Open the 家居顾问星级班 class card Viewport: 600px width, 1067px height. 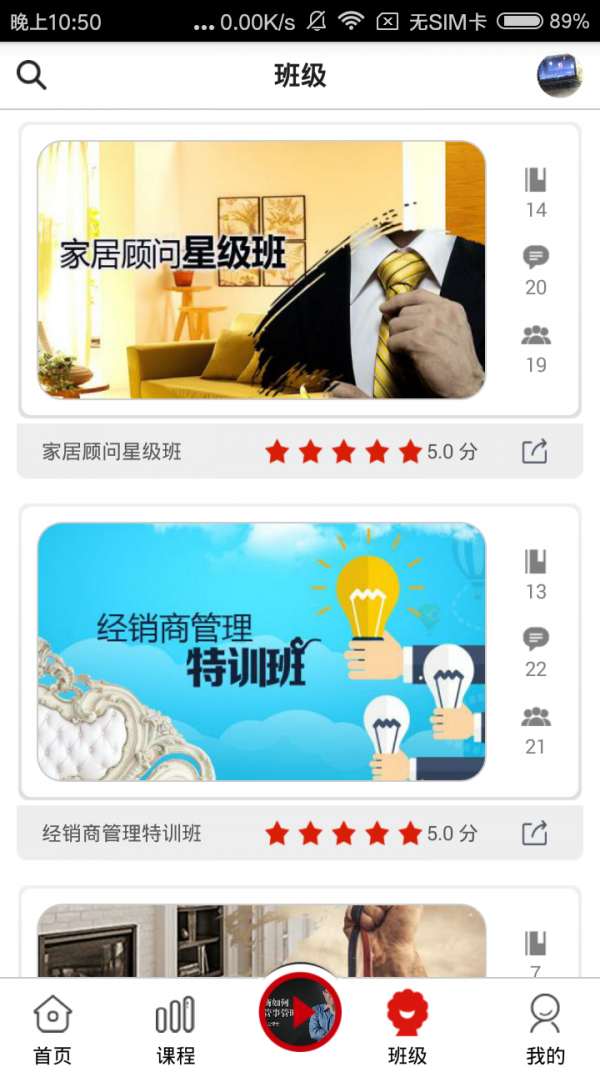tap(261, 270)
